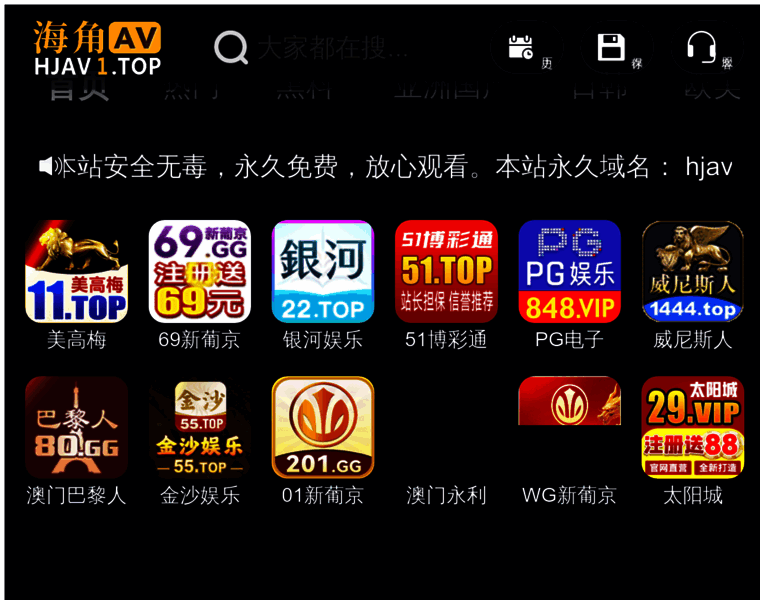Open the 01新葡京 tile
Image resolution: width=760 pixels, height=600 pixels.
[323, 428]
